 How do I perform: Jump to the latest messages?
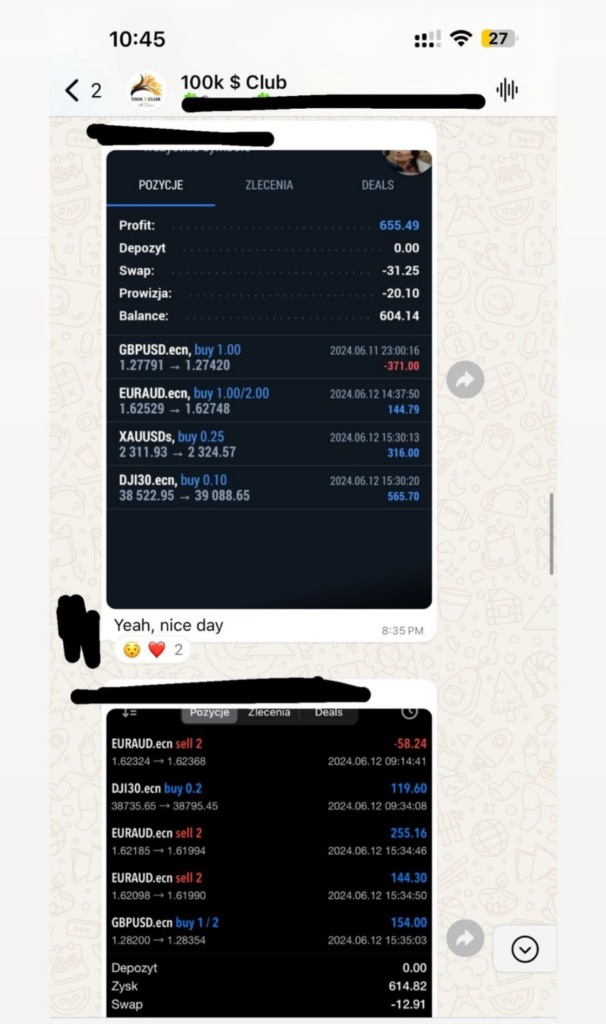525,949
